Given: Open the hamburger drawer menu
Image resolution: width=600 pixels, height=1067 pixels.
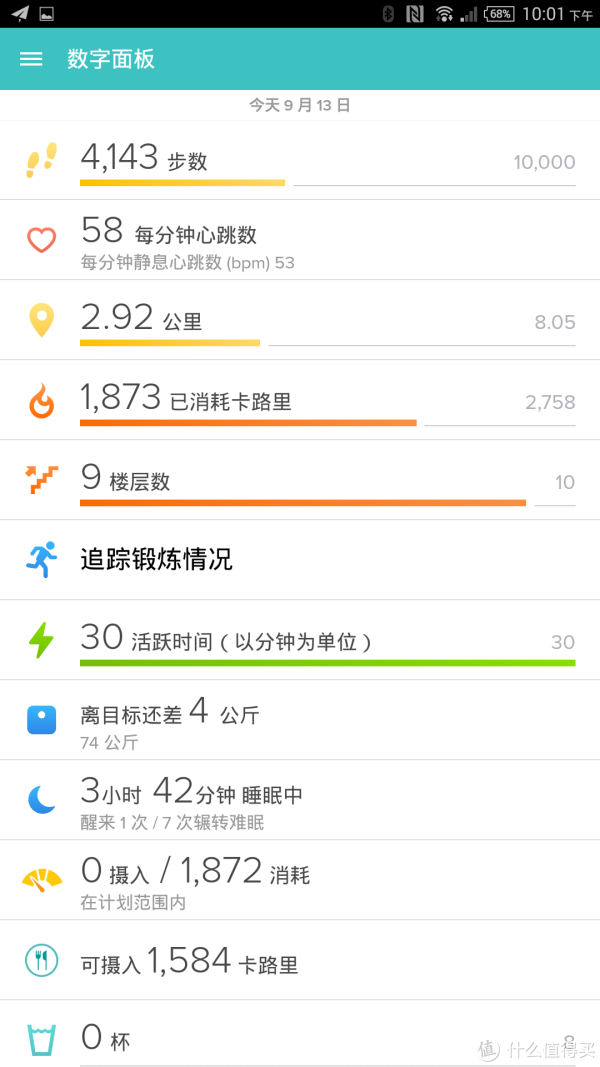Looking at the screenshot, I should coord(31,59).
